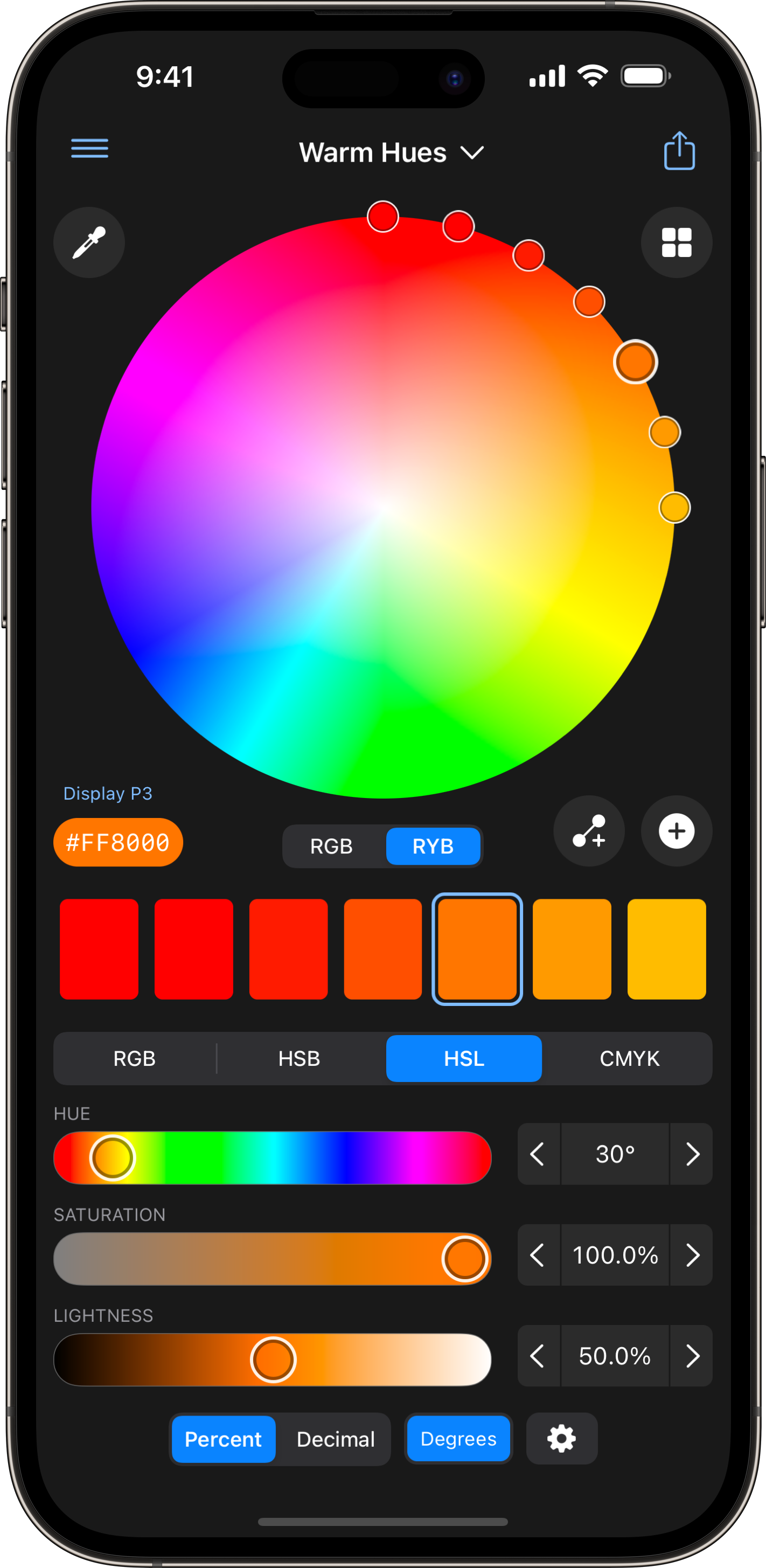Switch sliders to CMYK mode
This screenshot has height=1568, width=766.
tap(629, 1058)
